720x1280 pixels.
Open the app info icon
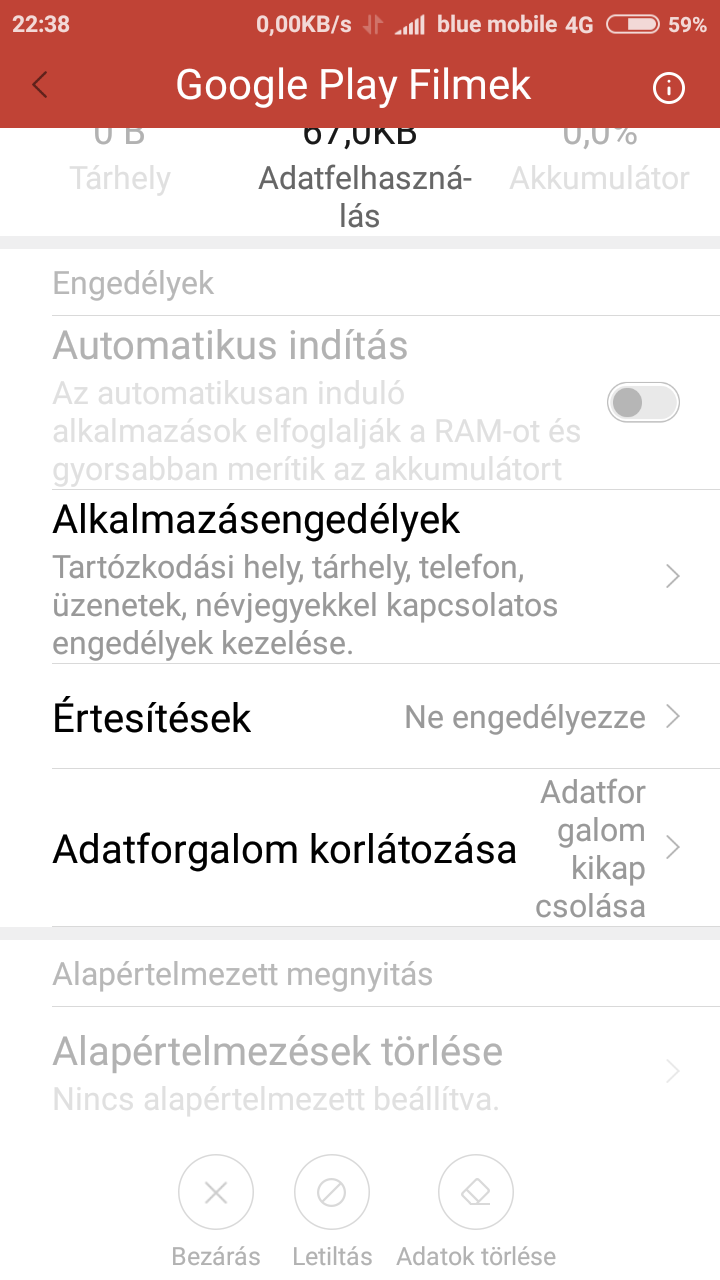668,88
